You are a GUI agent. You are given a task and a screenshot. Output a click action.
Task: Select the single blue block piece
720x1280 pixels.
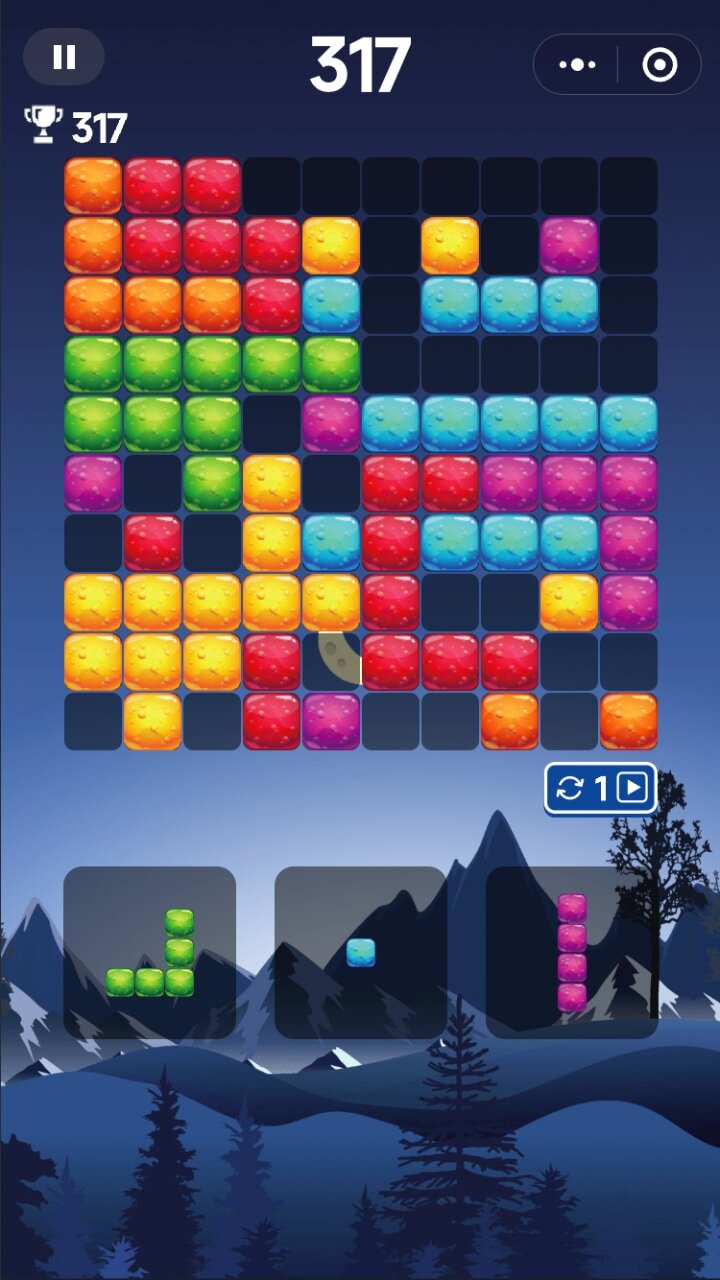point(361,952)
